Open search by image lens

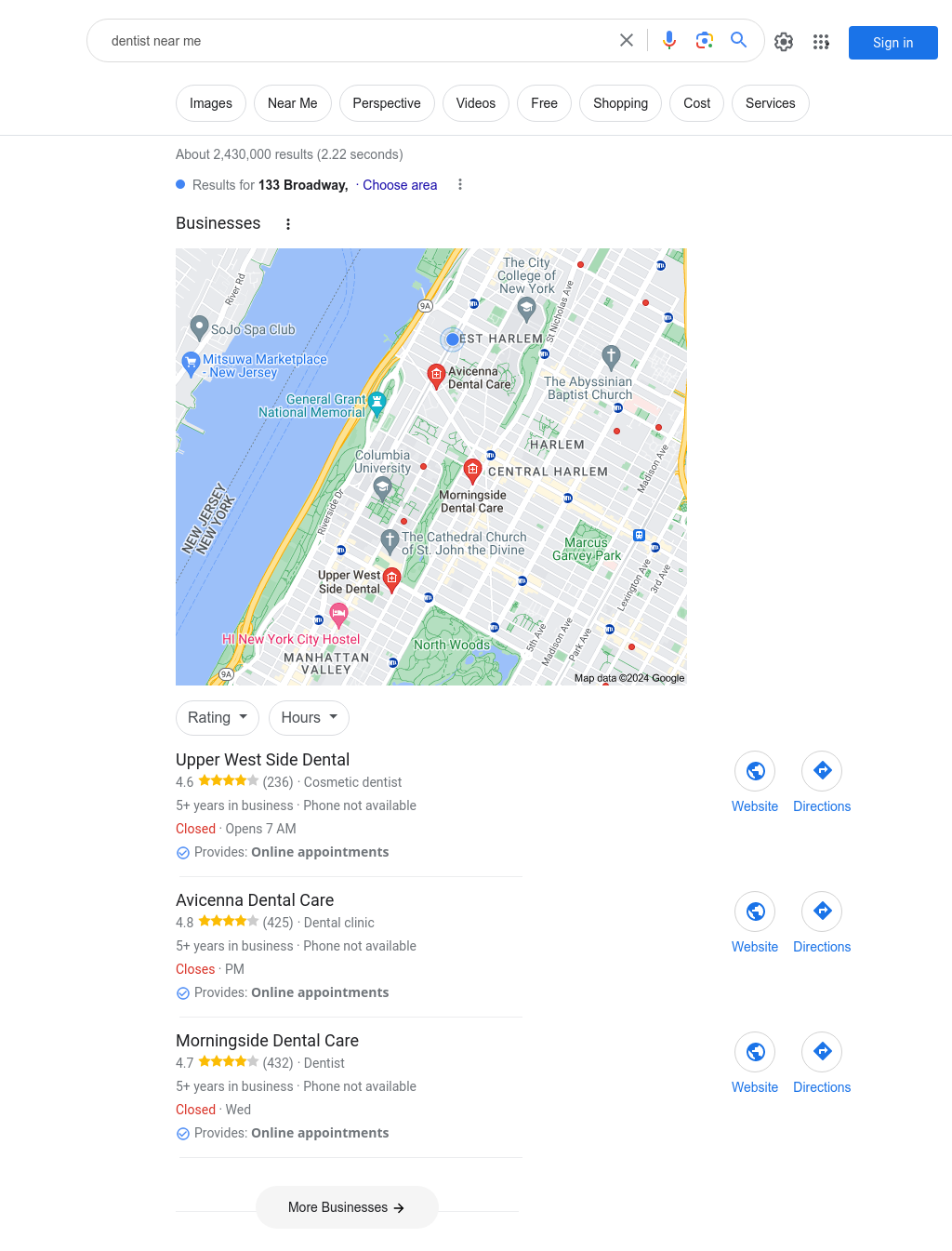[704, 41]
